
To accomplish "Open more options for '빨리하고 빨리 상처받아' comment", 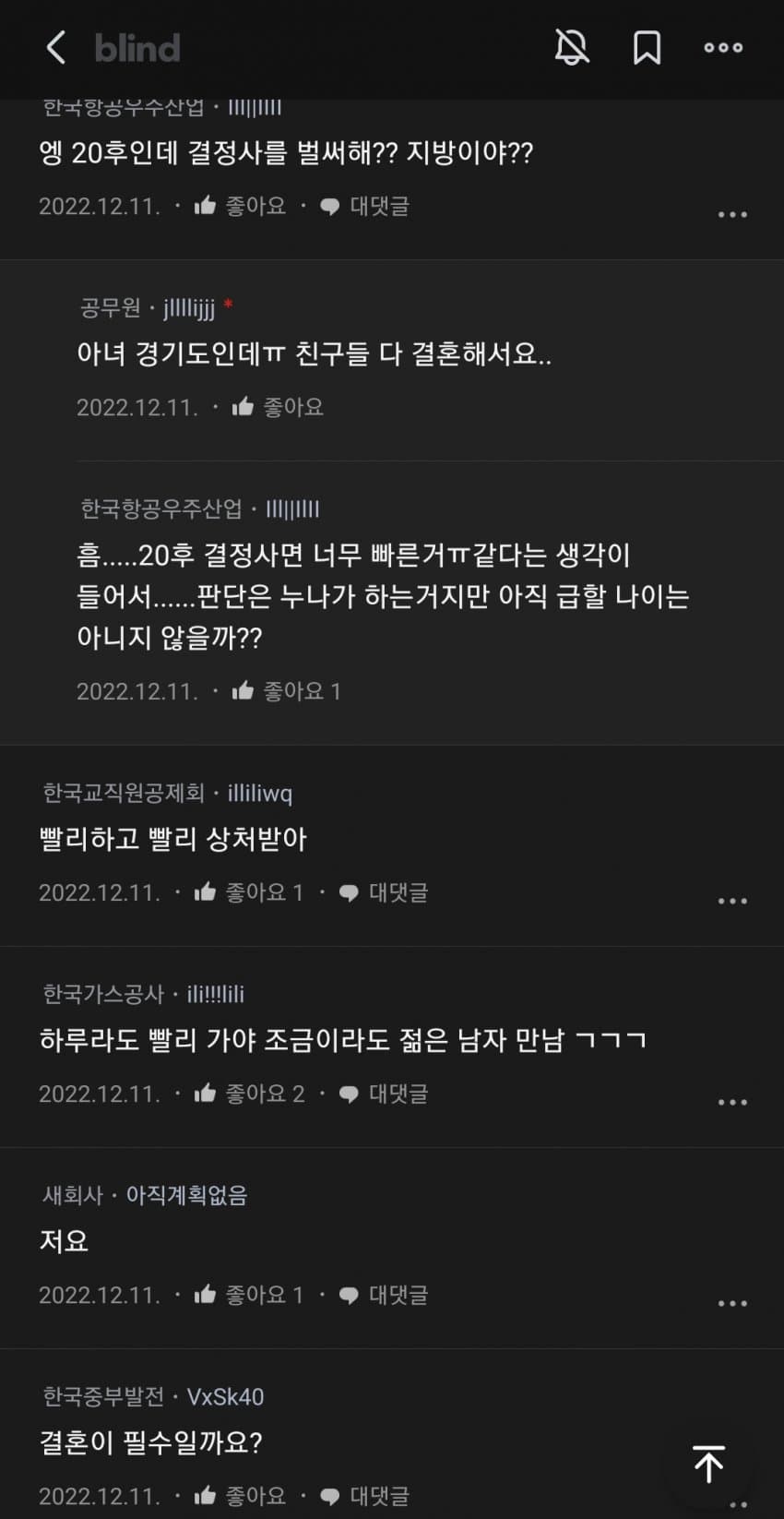I will pyautogui.click(x=732, y=901).
